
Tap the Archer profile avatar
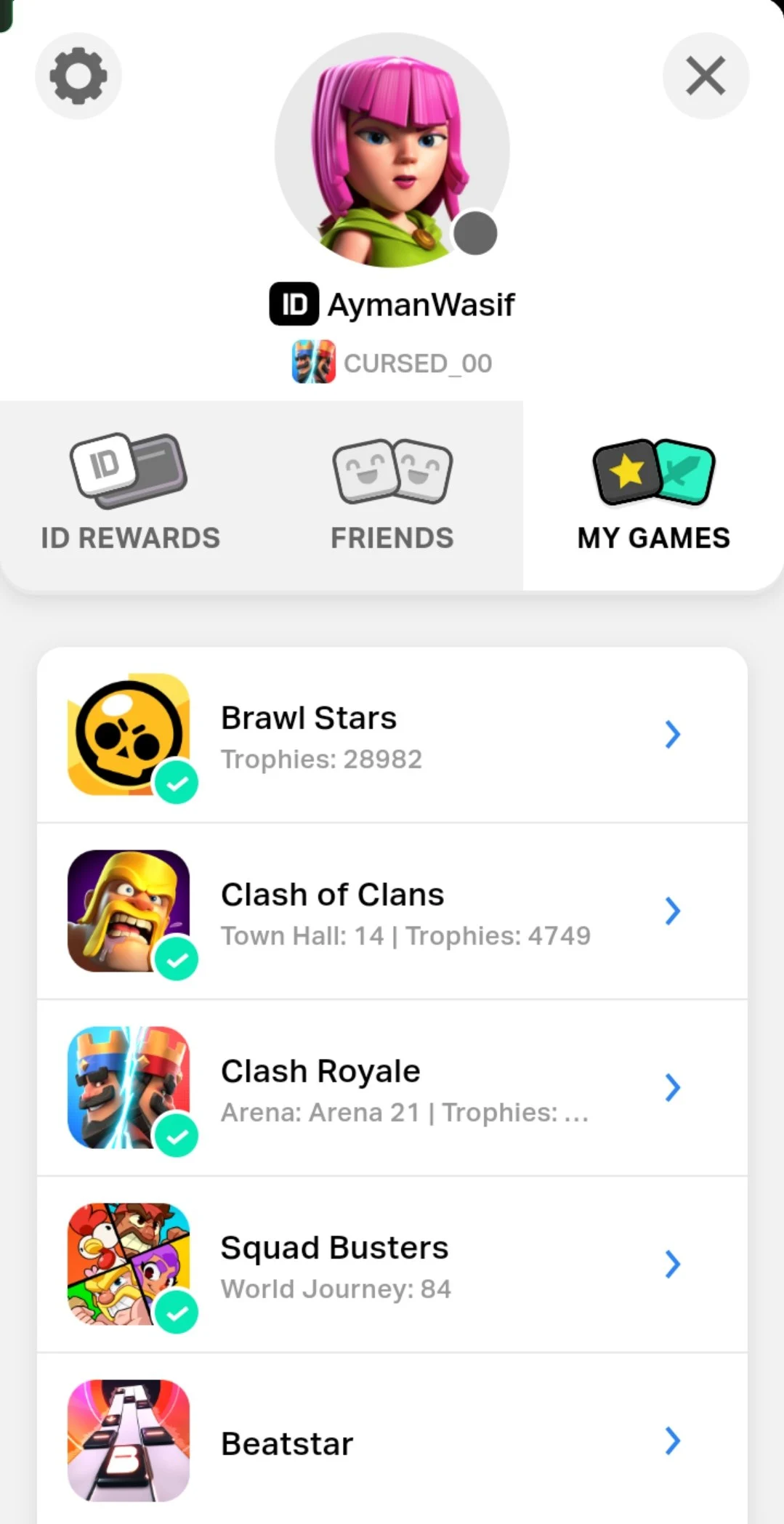click(x=392, y=150)
